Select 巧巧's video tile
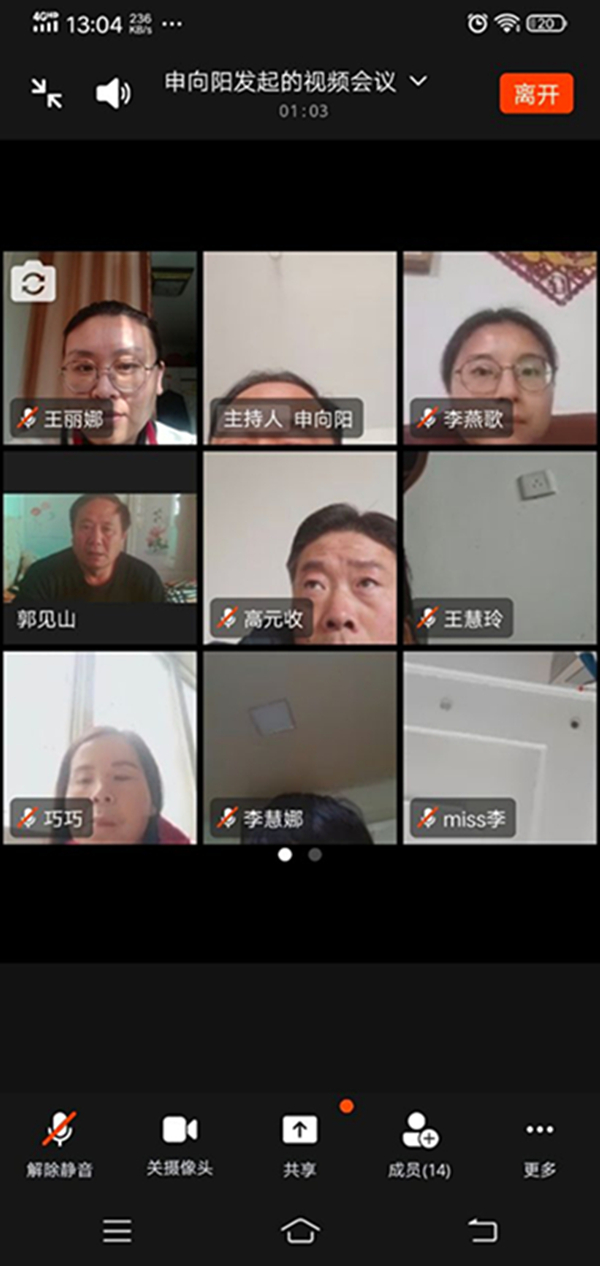Viewport: 600px width, 1266px height. (100, 747)
